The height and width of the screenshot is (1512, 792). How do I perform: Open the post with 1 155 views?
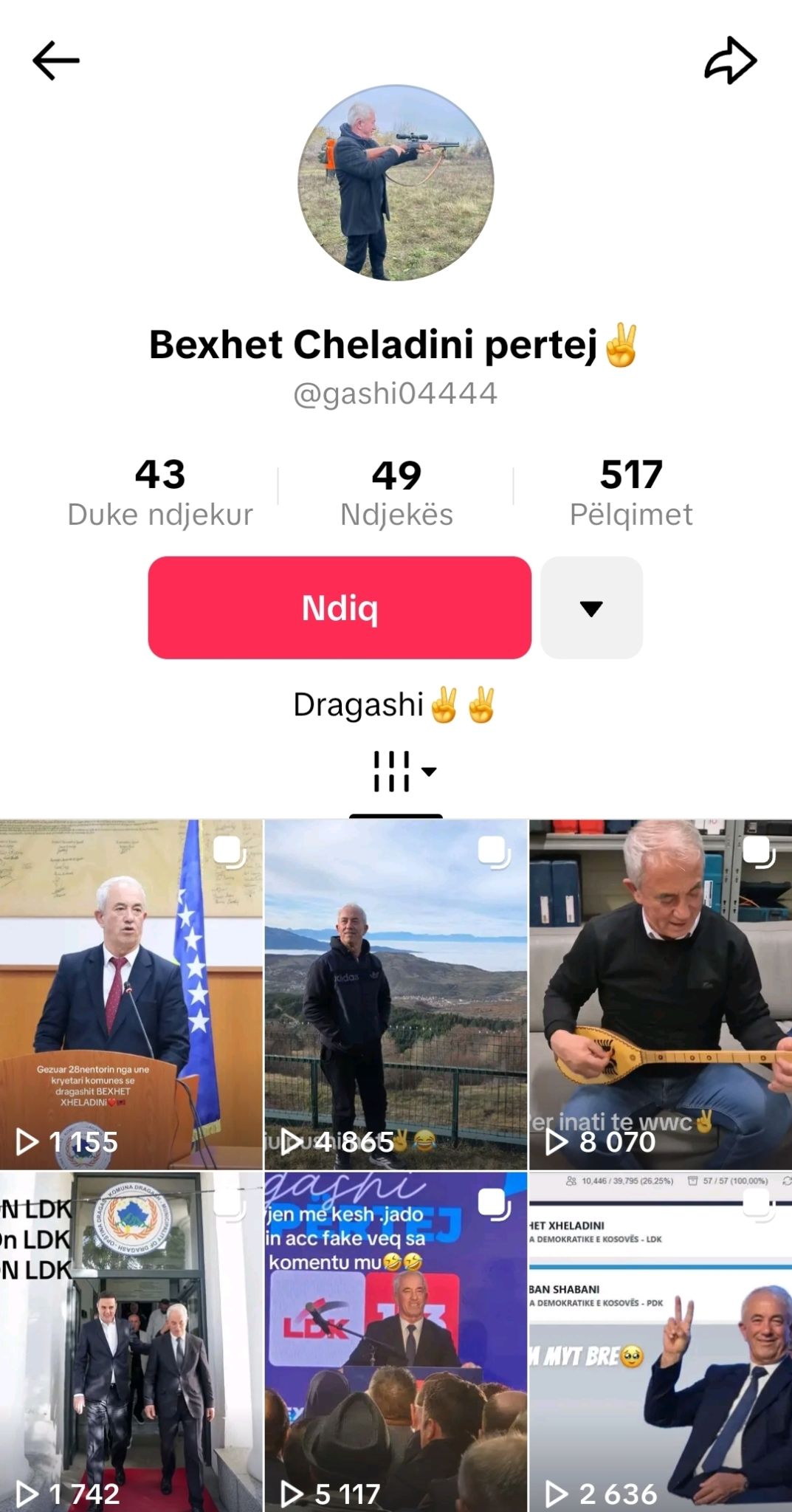coord(131,994)
